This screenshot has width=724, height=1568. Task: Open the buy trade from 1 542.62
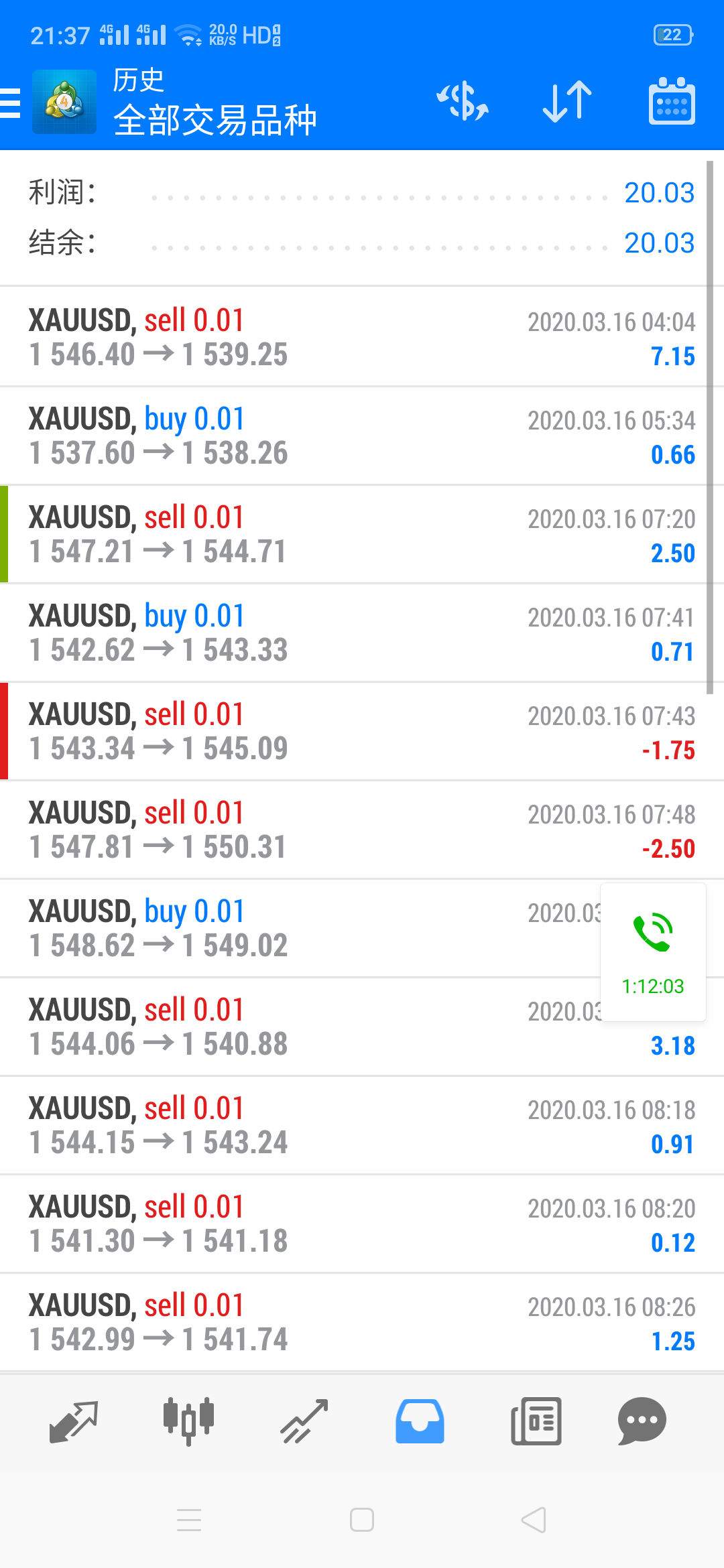(362, 633)
